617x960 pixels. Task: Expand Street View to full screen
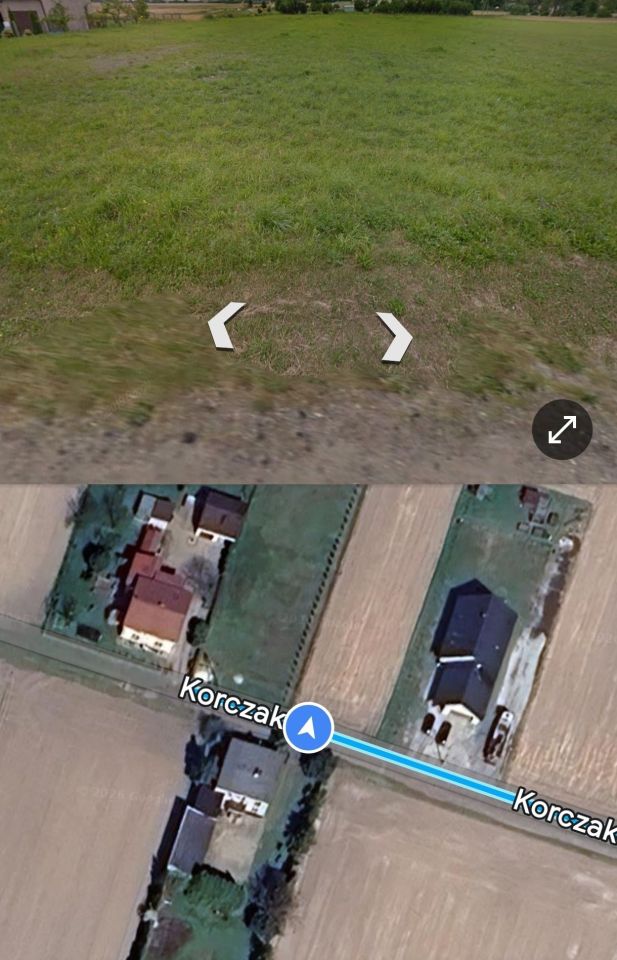tap(562, 430)
